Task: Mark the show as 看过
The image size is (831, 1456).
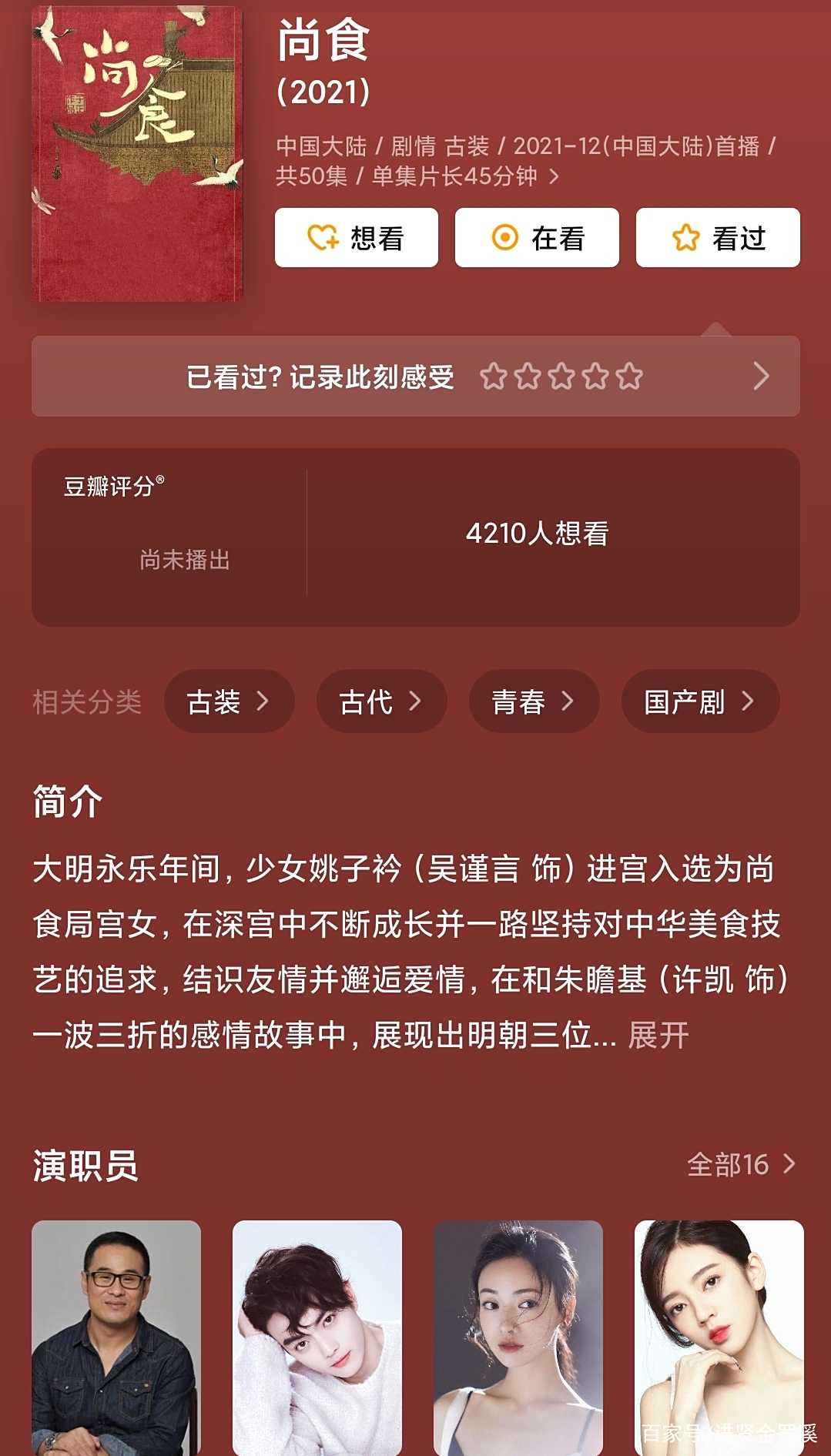Action: [717, 238]
